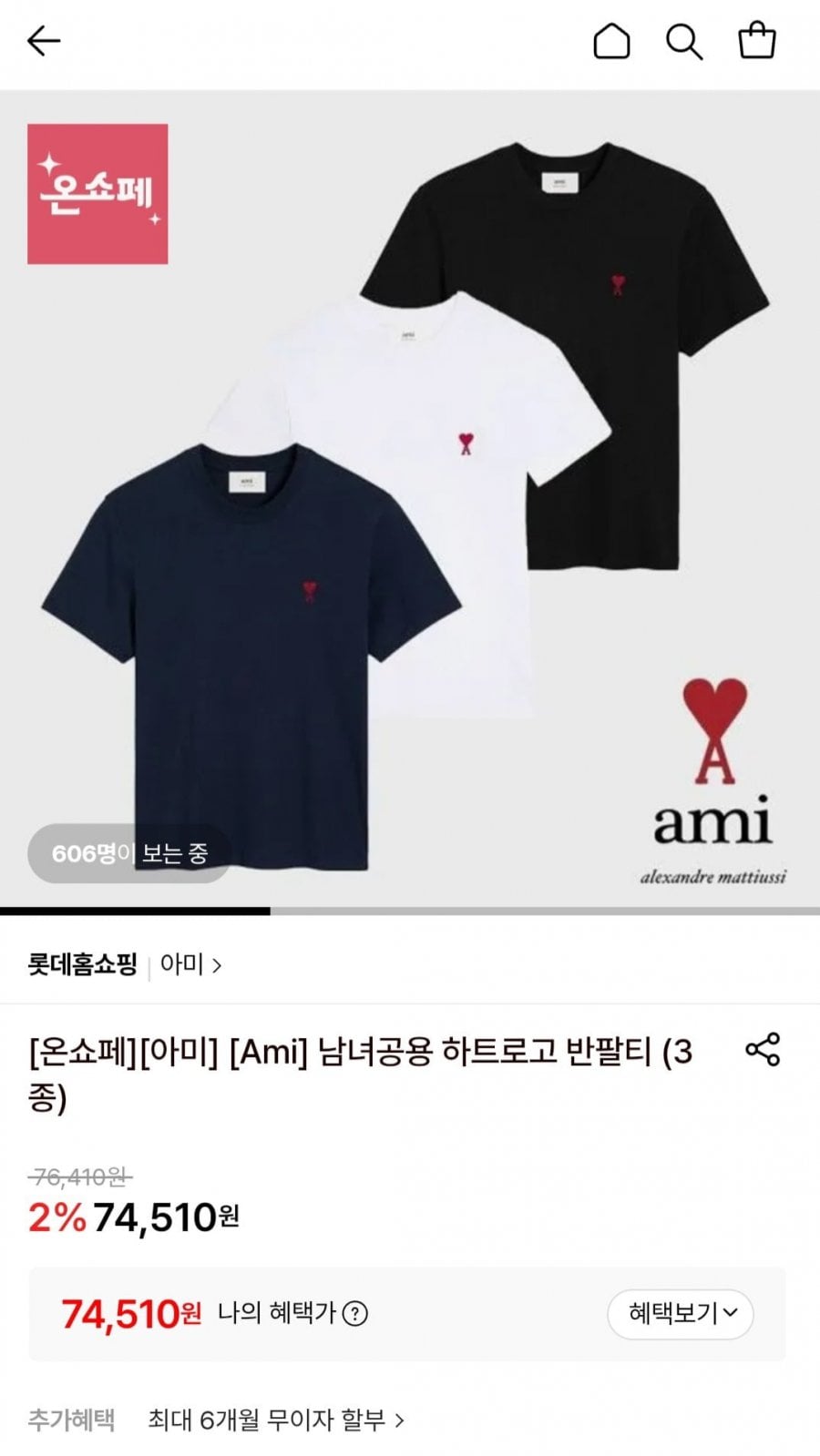Share this Ami t-shirt product
Image resolution: width=820 pixels, height=1456 pixels.
pyautogui.click(x=763, y=1050)
